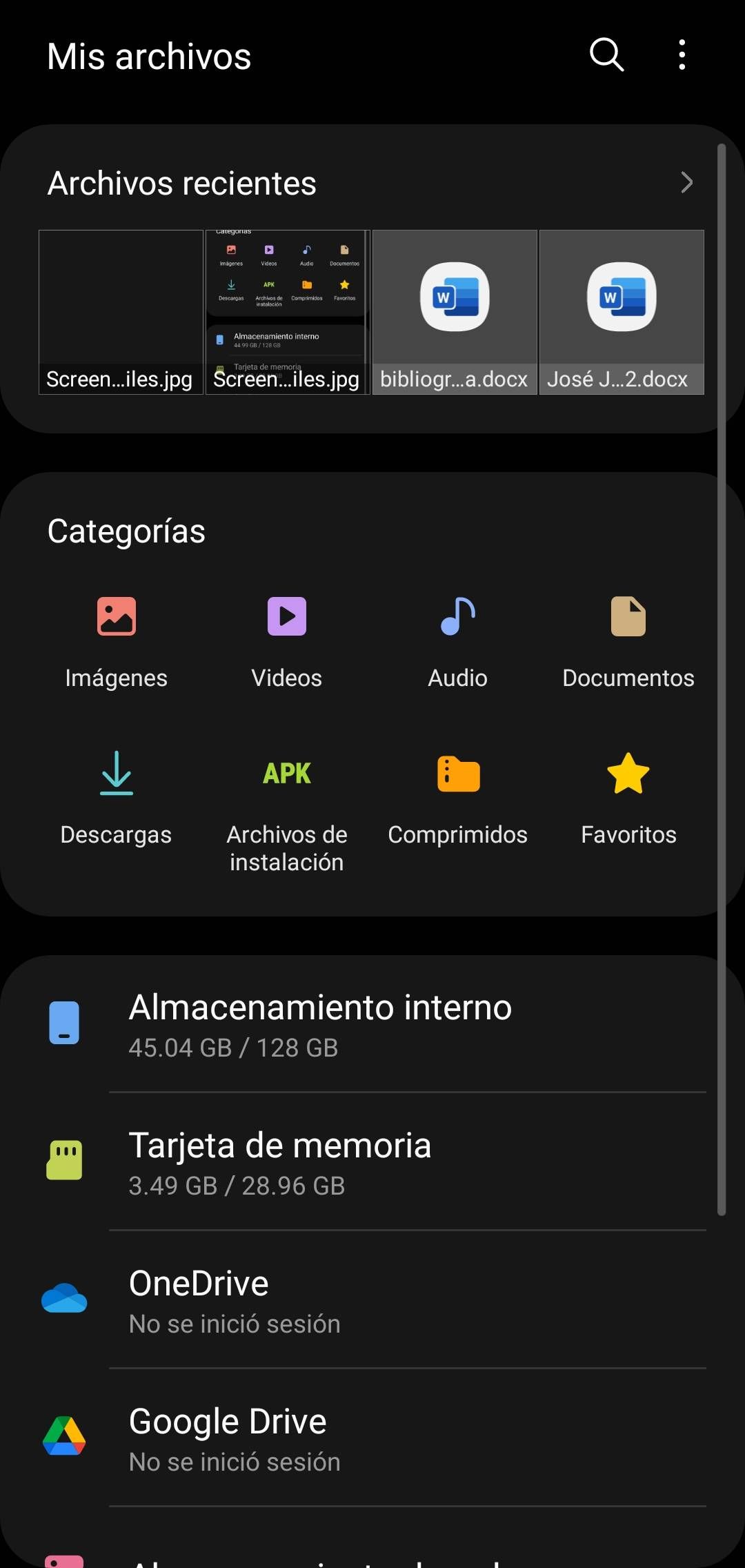This screenshot has width=745, height=1568.
Task: Open the first Screen...iles.jpg recent file
Action: pyautogui.click(x=121, y=311)
